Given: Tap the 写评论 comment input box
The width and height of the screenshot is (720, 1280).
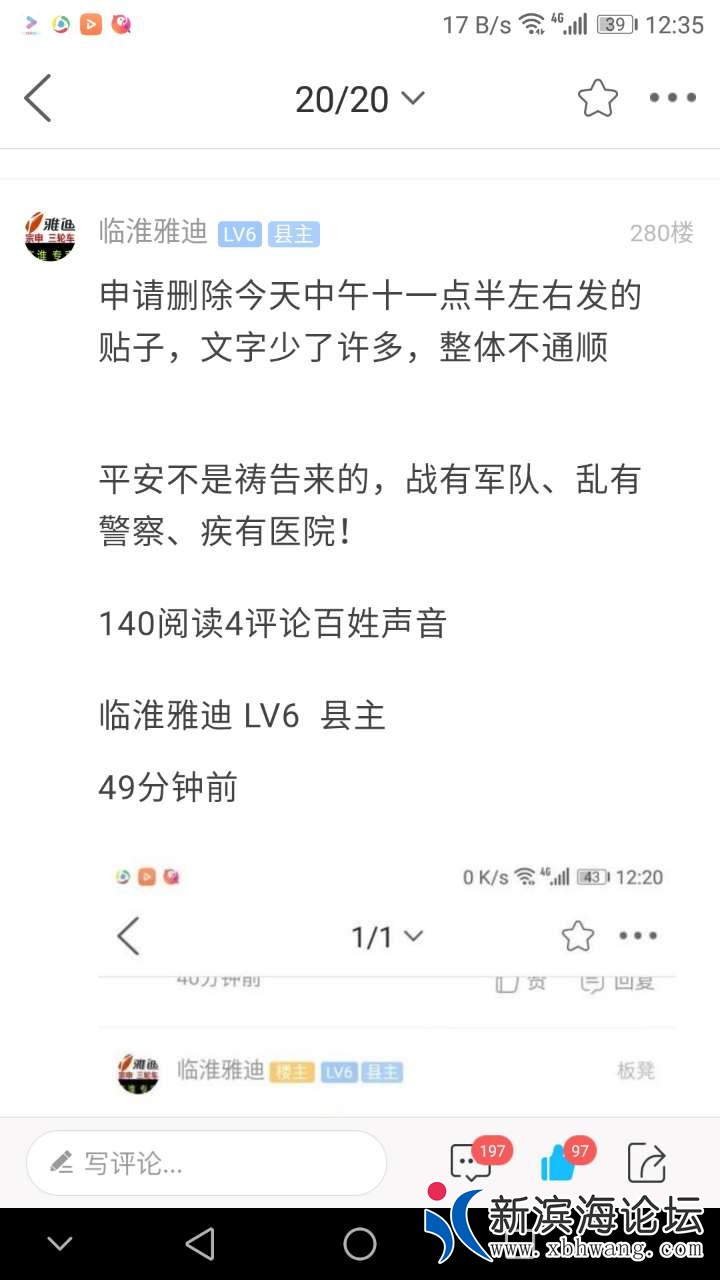Looking at the screenshot, I should (206, 1163).
